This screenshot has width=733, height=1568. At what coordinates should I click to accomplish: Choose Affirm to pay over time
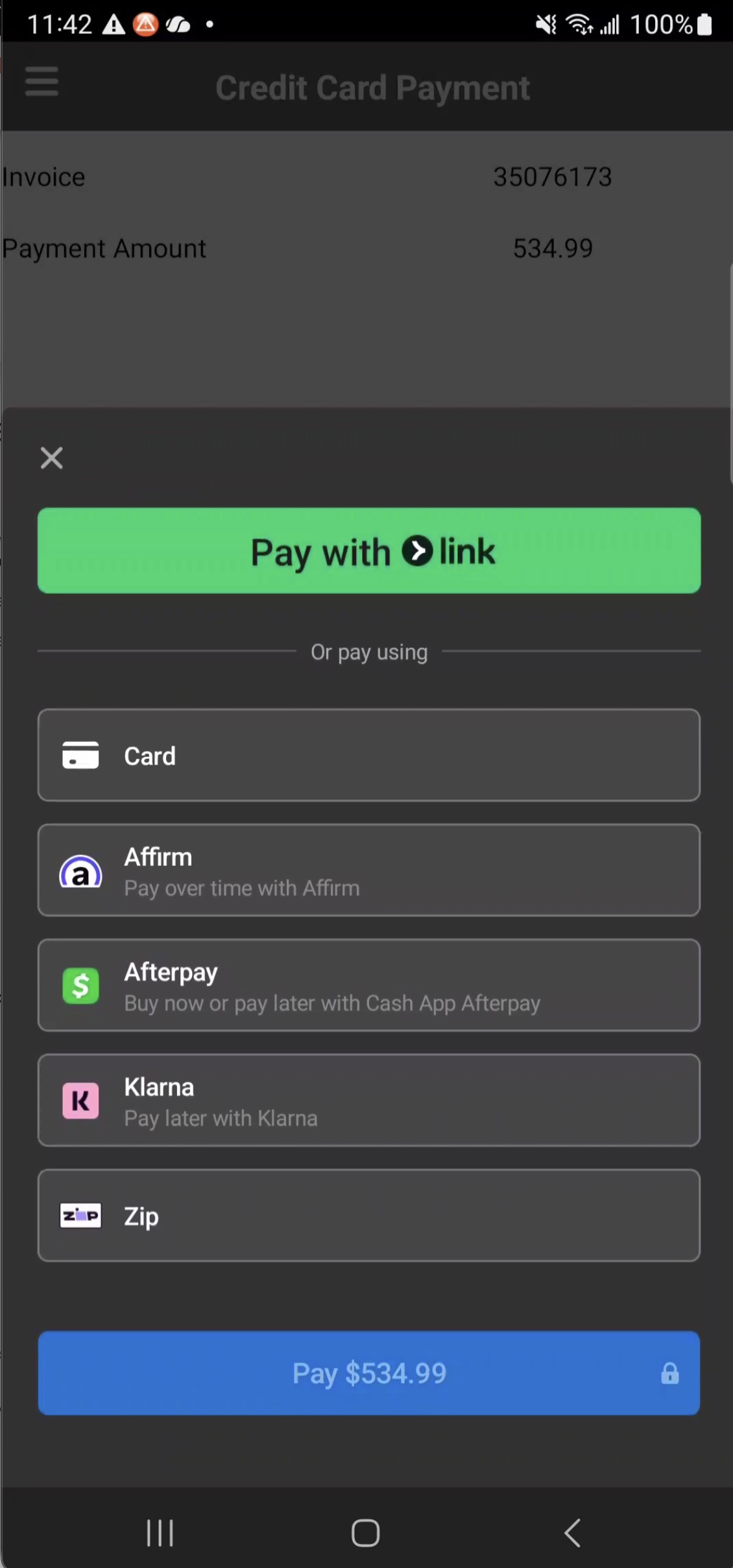(368, 870)
